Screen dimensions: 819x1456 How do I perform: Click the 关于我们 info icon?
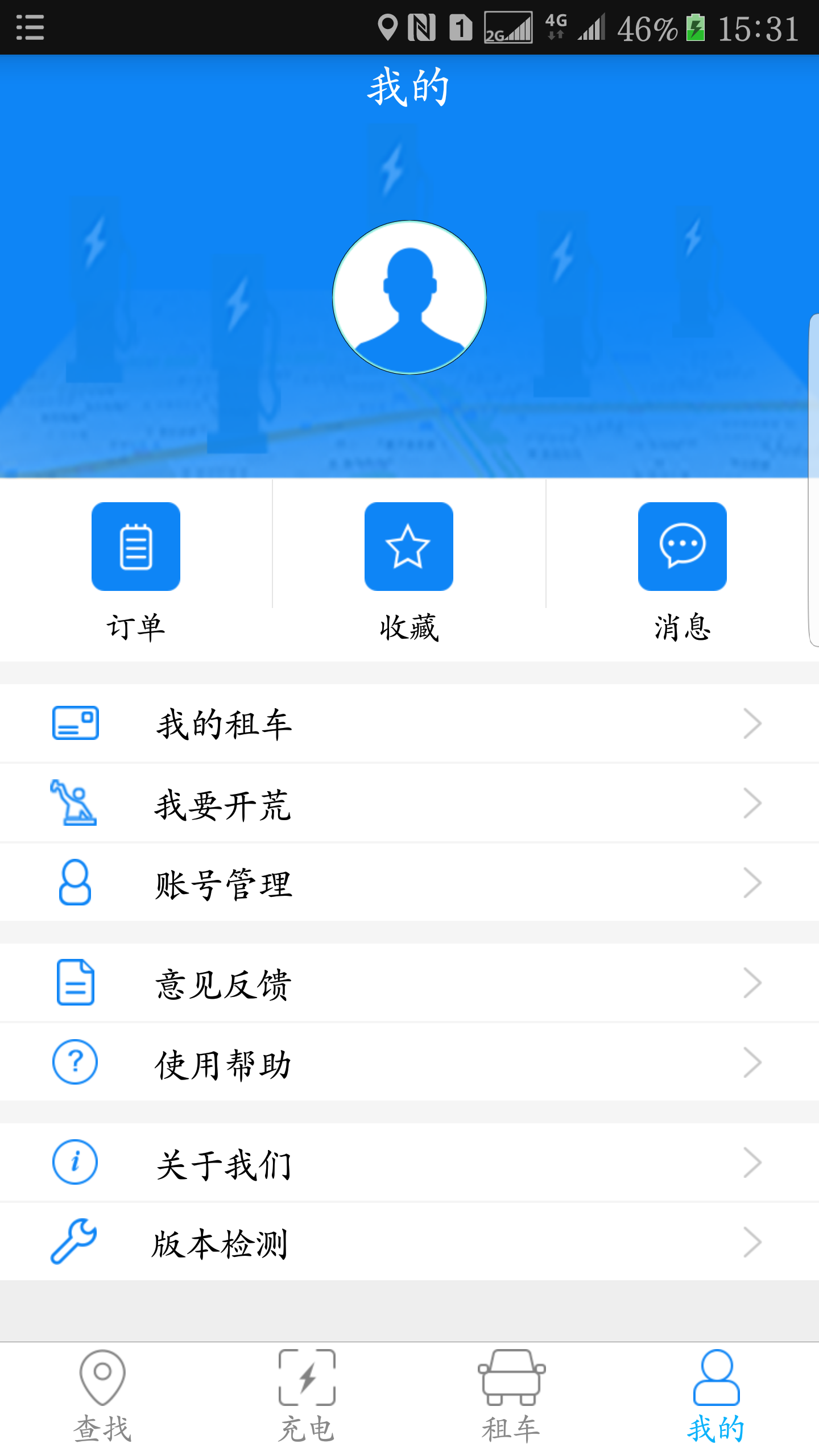click(75, 1162)
